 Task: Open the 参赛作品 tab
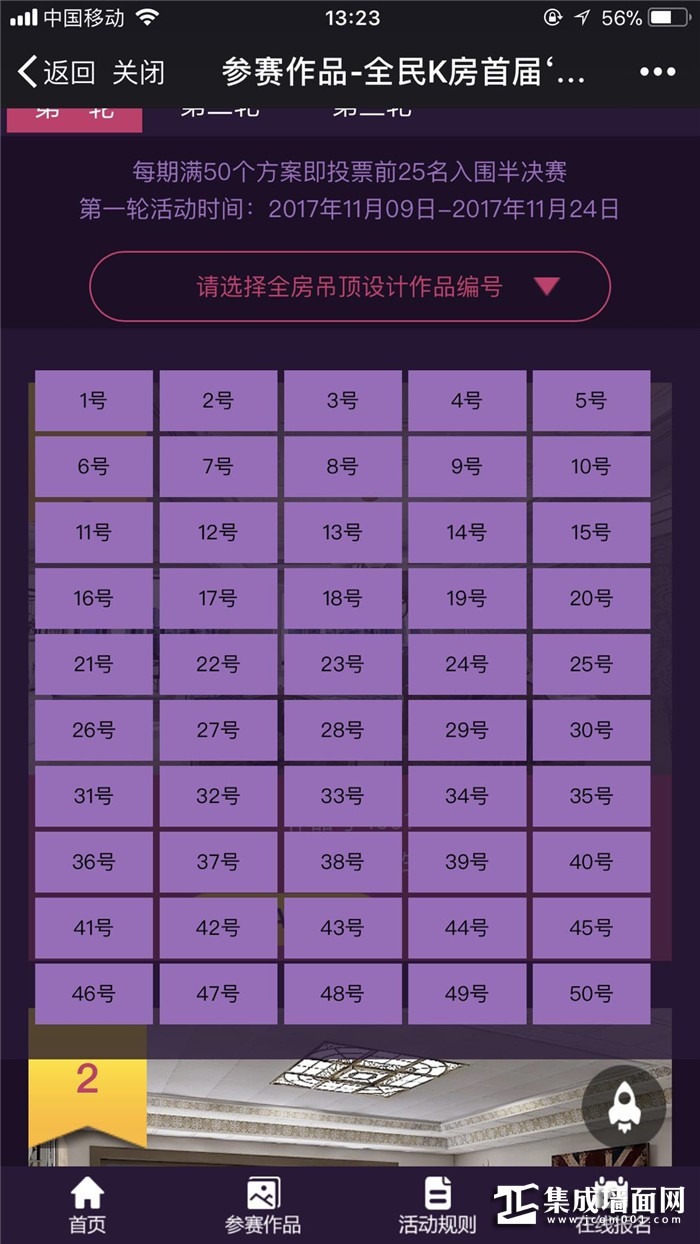click(x=262, y=1205)
